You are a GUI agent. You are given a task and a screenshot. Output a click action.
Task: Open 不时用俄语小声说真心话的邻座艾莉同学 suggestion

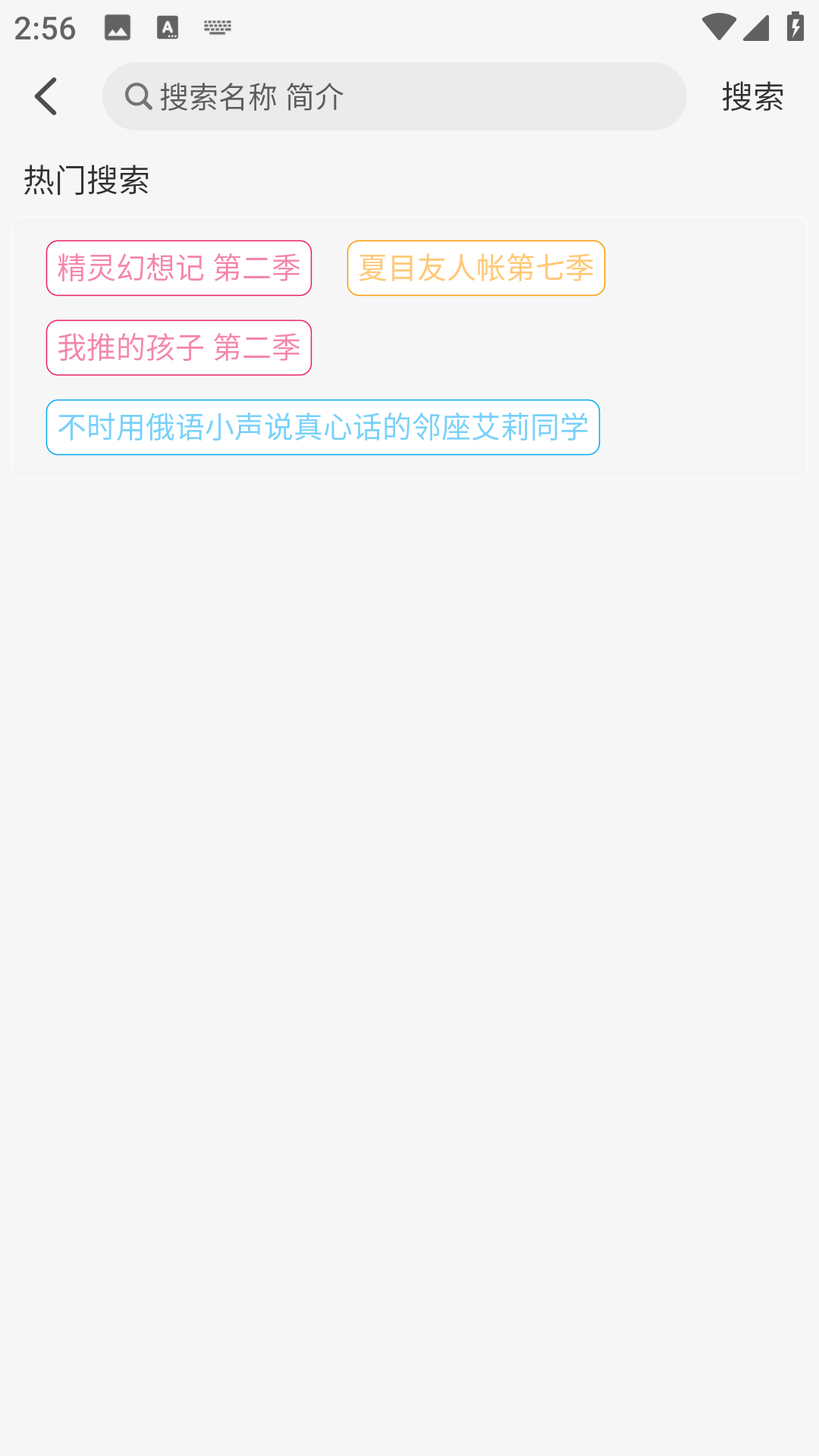[x=323, y=428]
